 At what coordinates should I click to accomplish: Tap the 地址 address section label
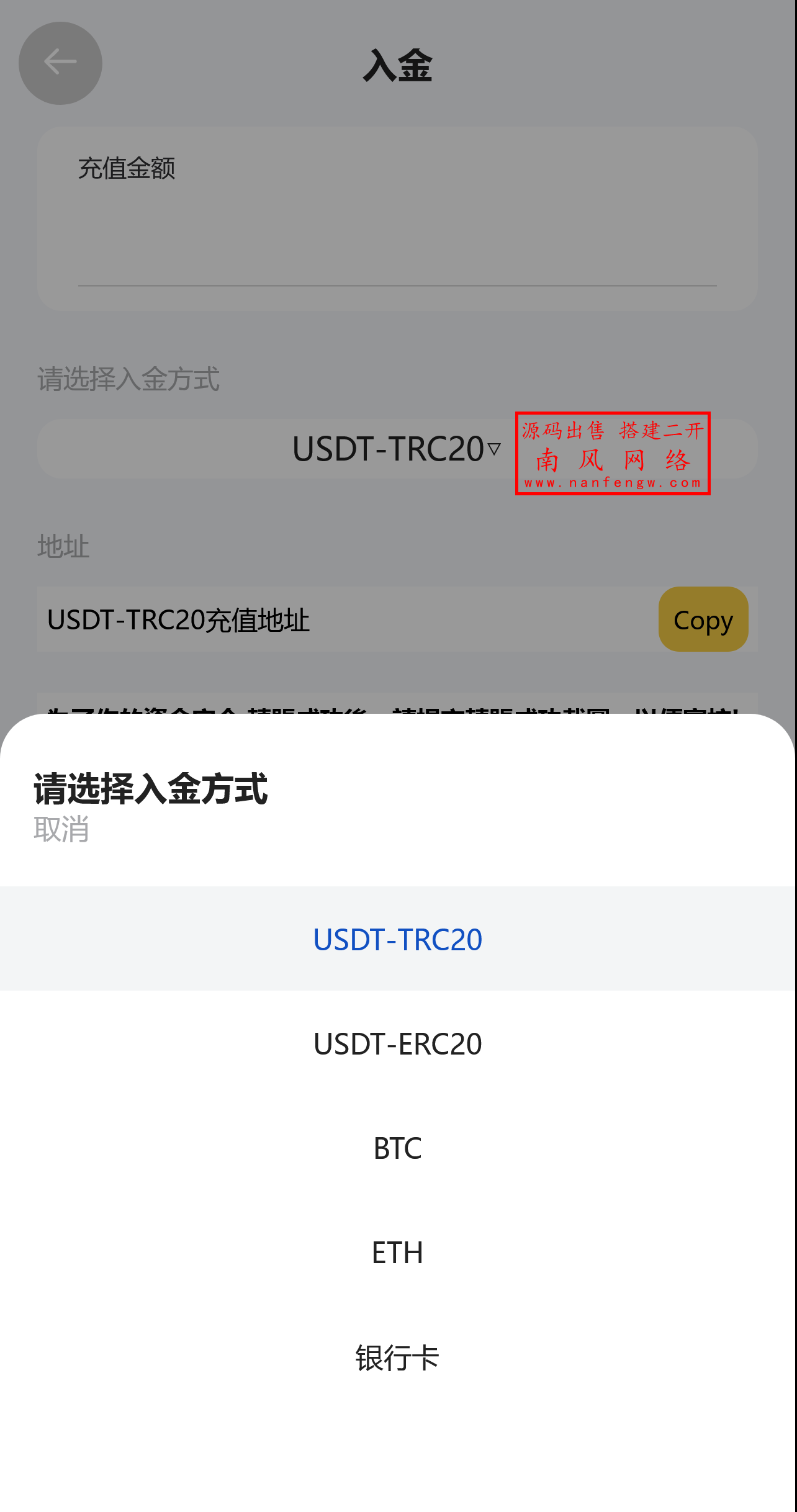coord(62,546)
